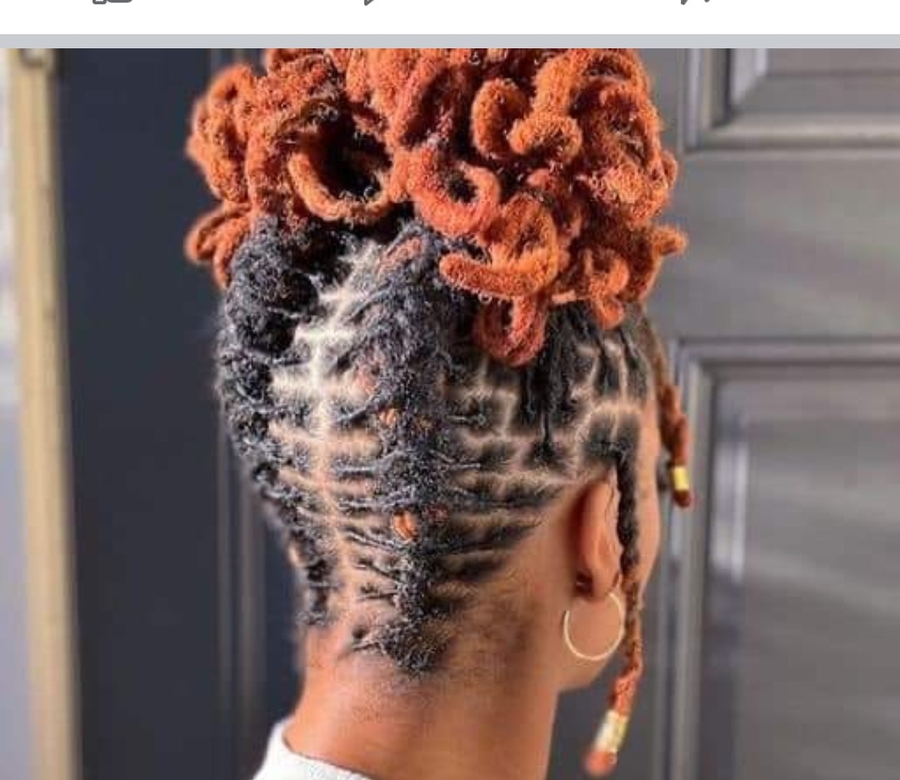This screenshot has width=900, height=780.
Task: Open the hairstyle photo in full view
Action: [x=450, y=410]
